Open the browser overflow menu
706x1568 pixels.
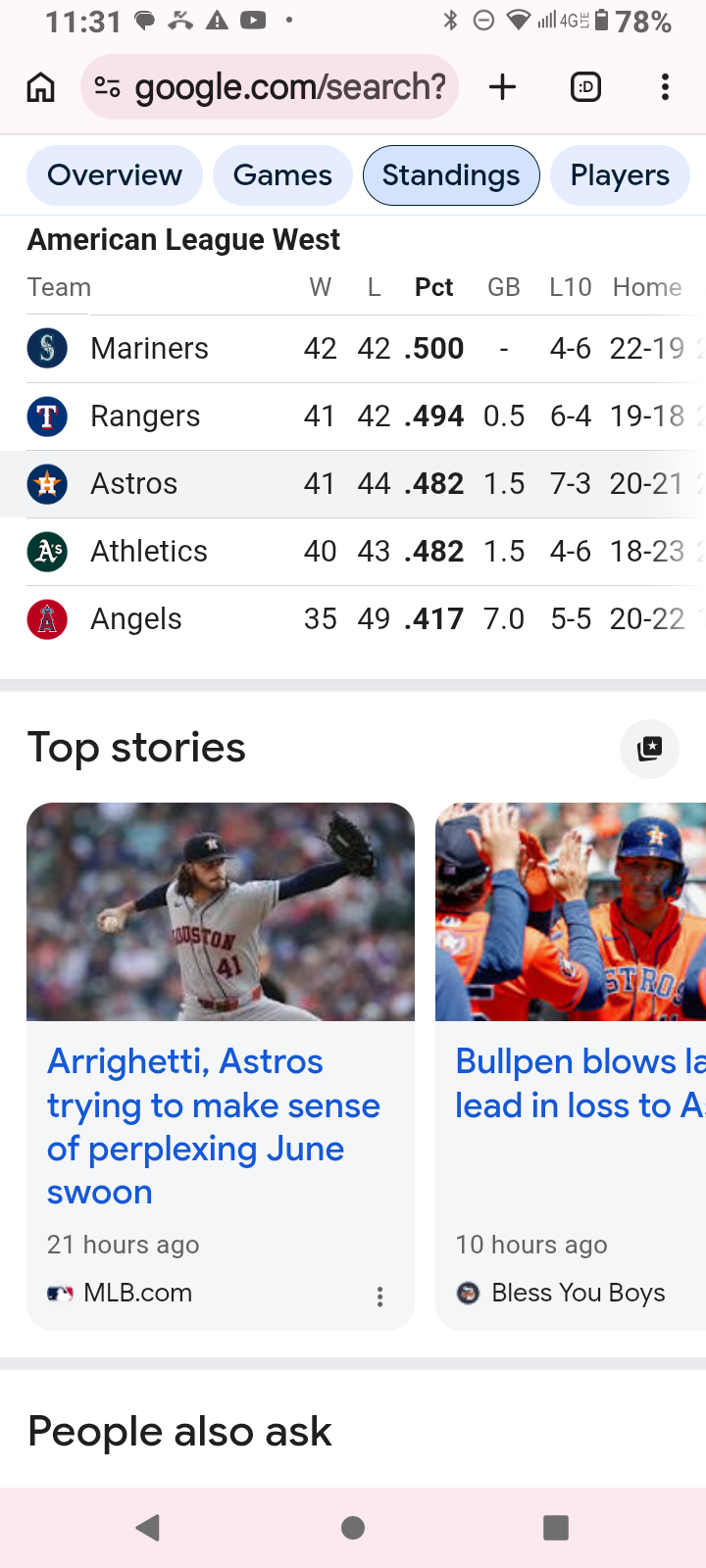(x=665, y=87)
